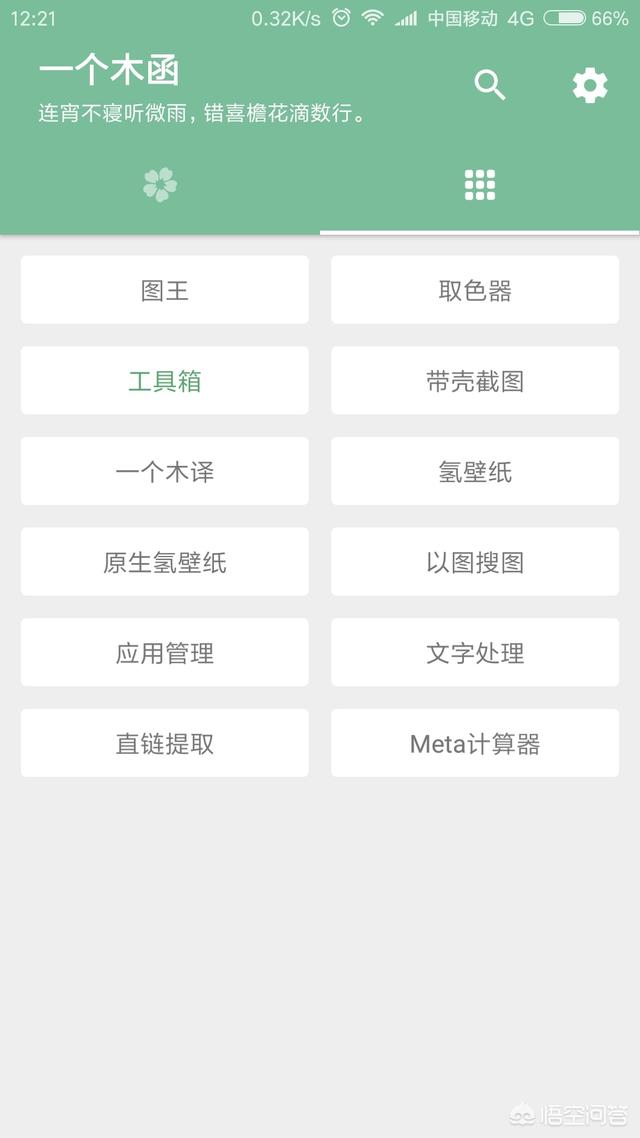Start 以图搜图 image search
This screenshot has height=1138, width=640.
[475, 562]
